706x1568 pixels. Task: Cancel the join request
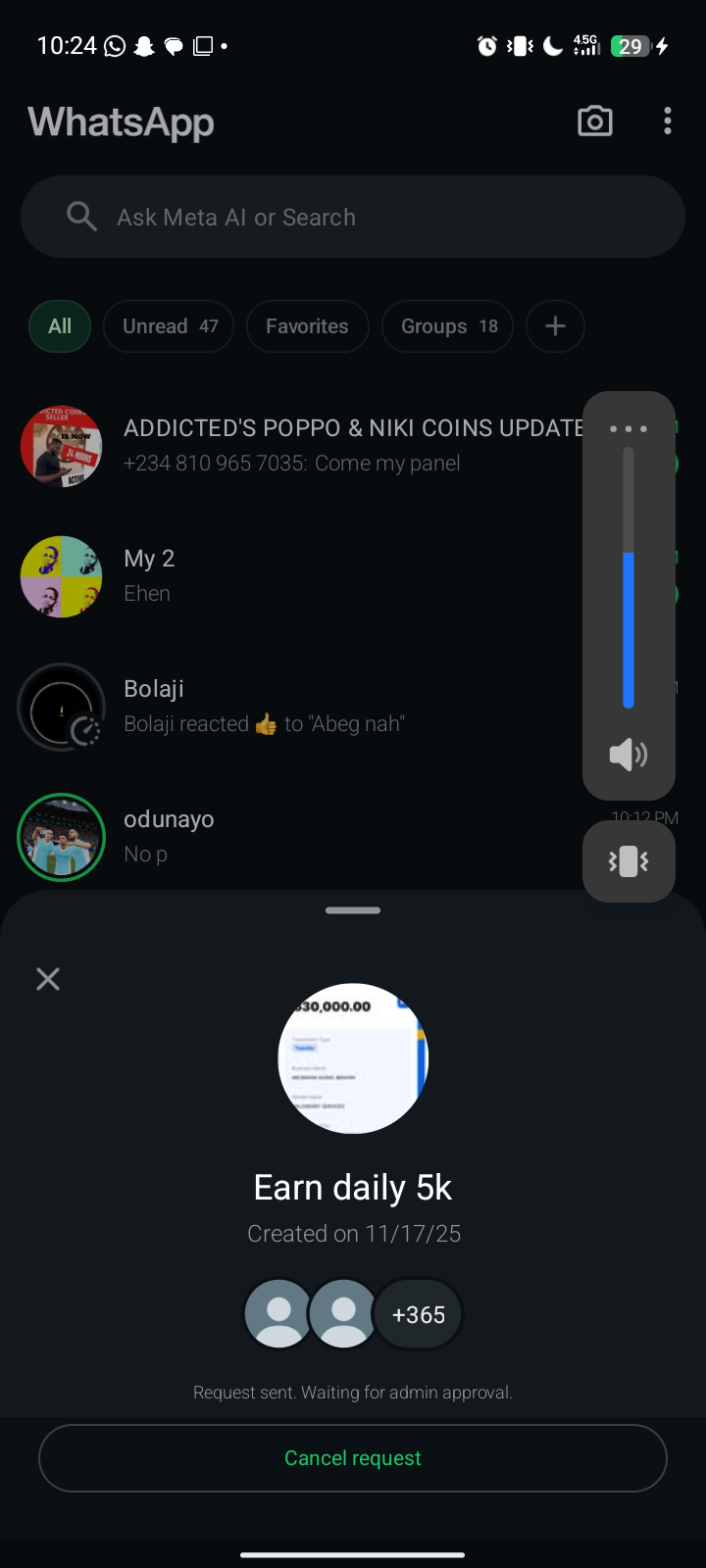click(x=353, y=1458)
